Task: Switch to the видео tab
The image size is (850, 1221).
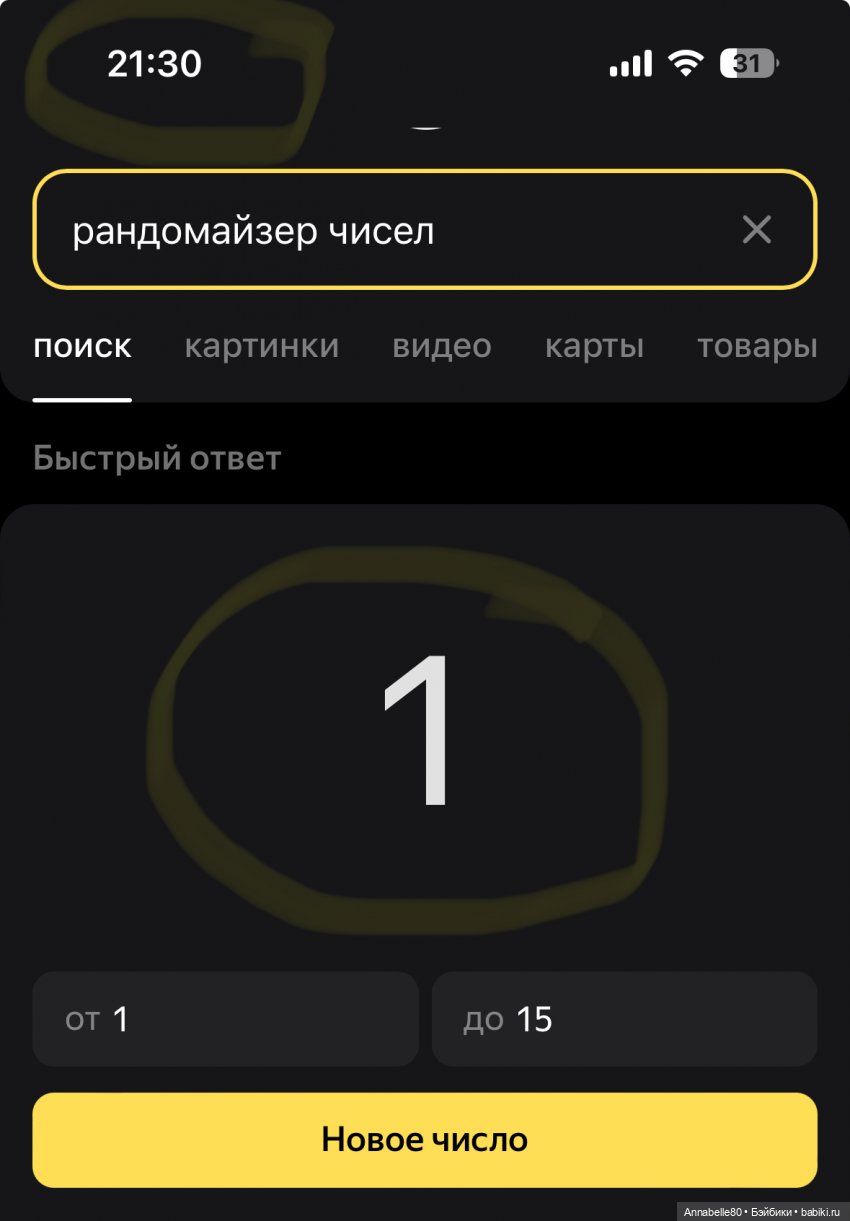Action: (x=441, y=347)
